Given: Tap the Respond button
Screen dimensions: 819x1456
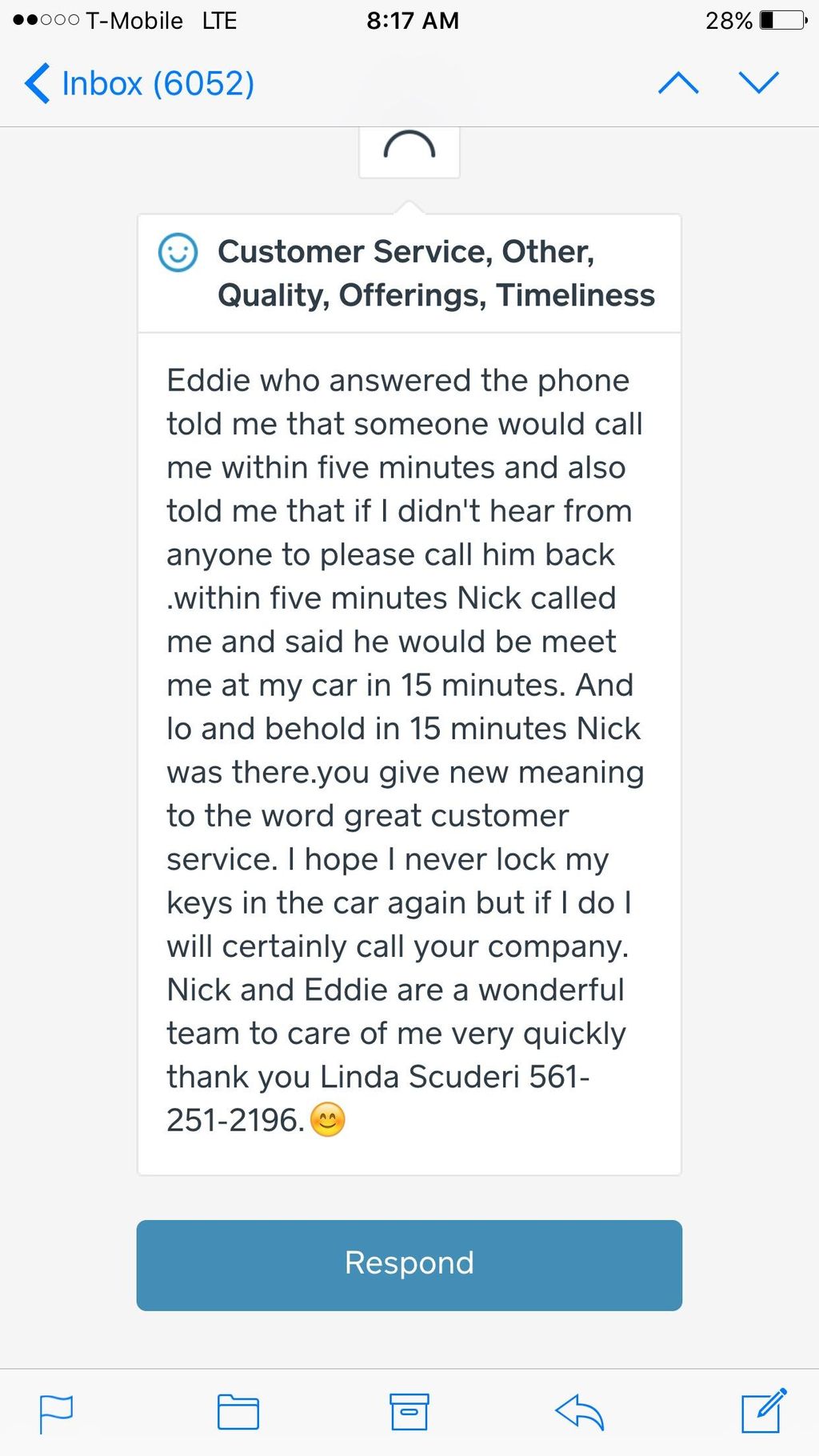Looking at the screenshot, I should (x=409, y=1264).
